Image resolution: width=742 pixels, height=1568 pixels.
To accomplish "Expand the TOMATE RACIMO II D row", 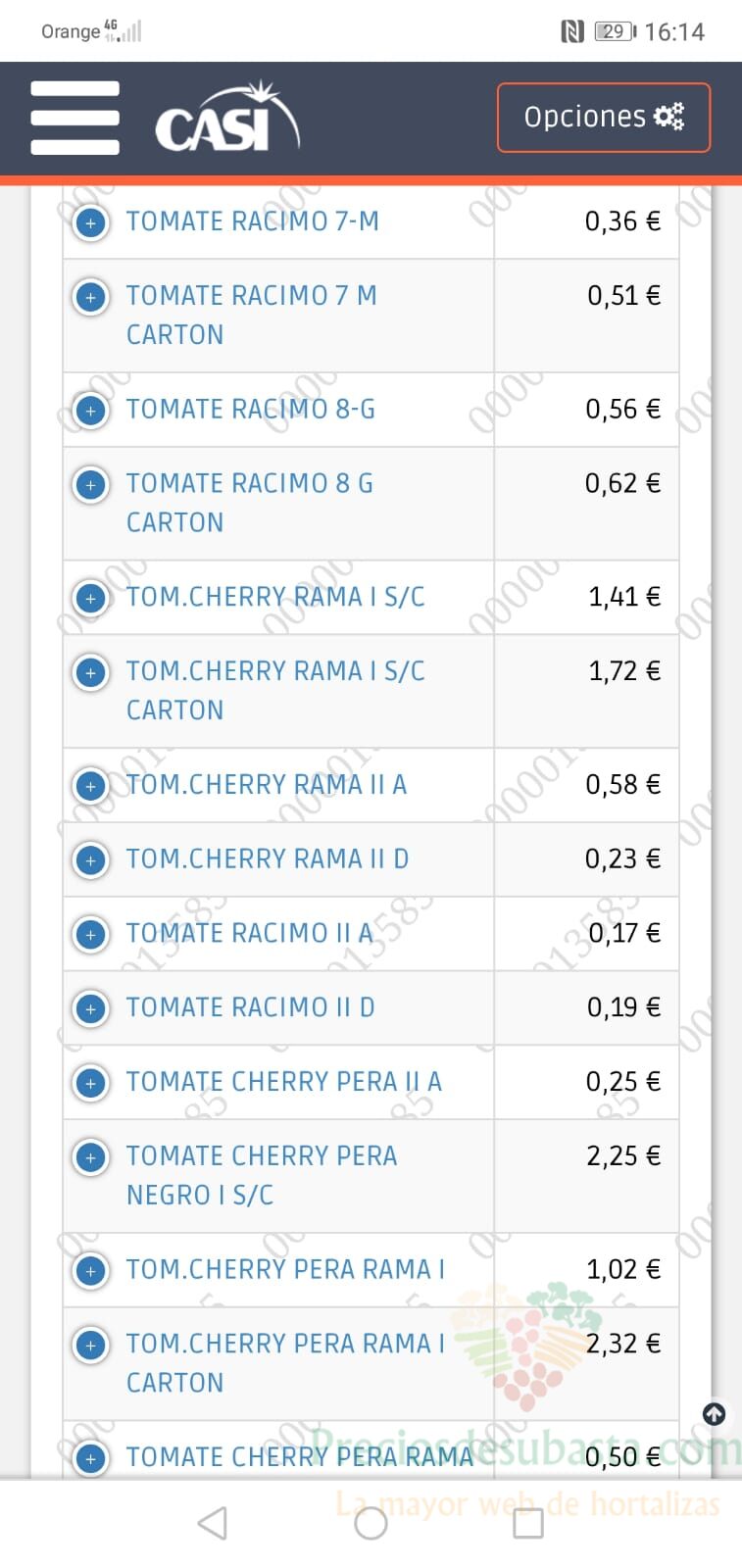I will pyautogui.click(x=91, y=1009).
